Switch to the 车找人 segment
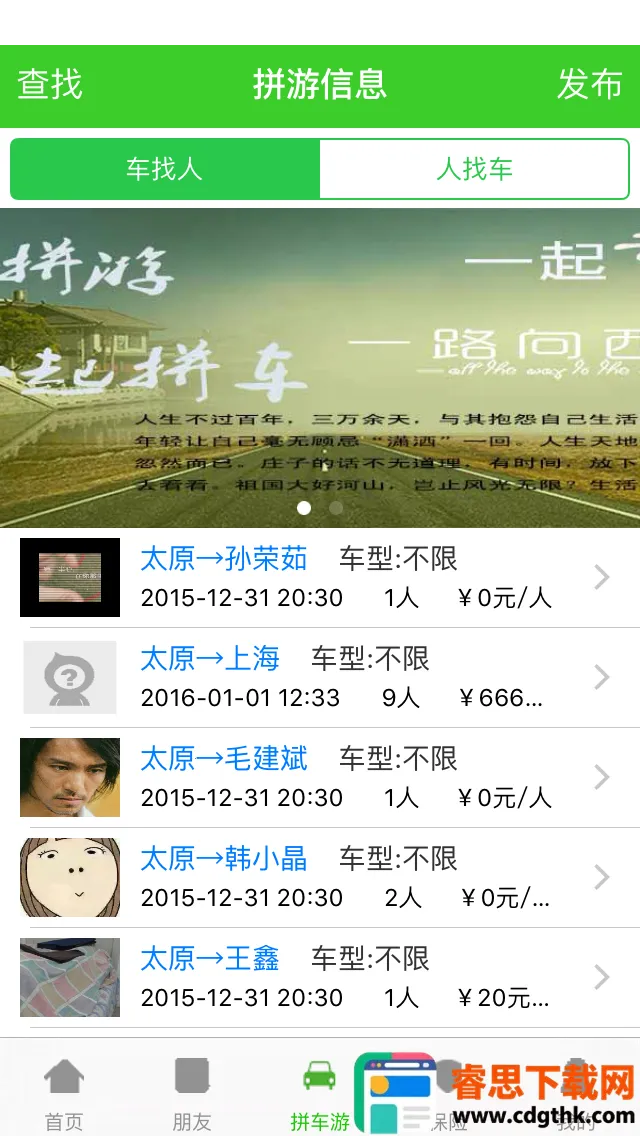Screen dimensions: 640x1136 (x=165, y=169)
